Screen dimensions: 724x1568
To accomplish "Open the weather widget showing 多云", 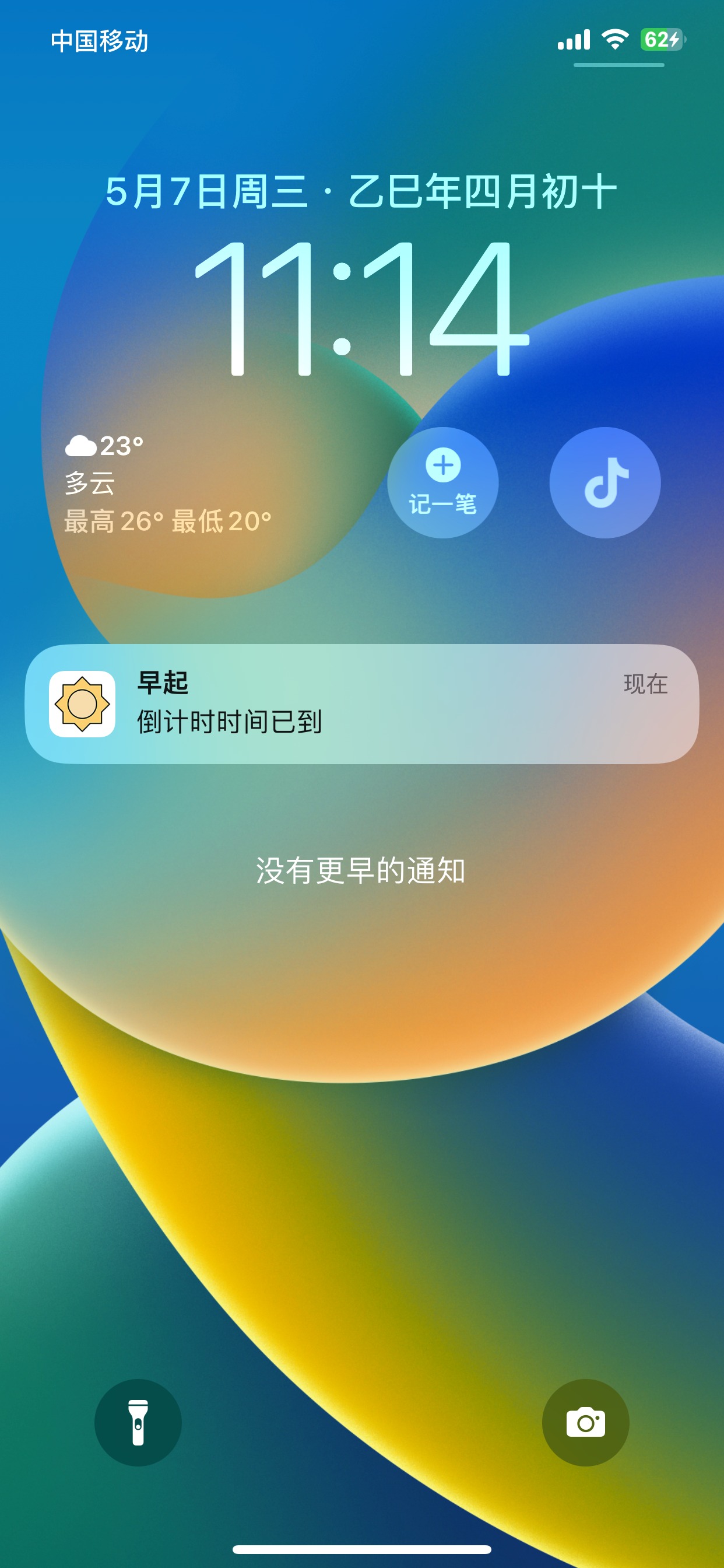I will 167,484.
